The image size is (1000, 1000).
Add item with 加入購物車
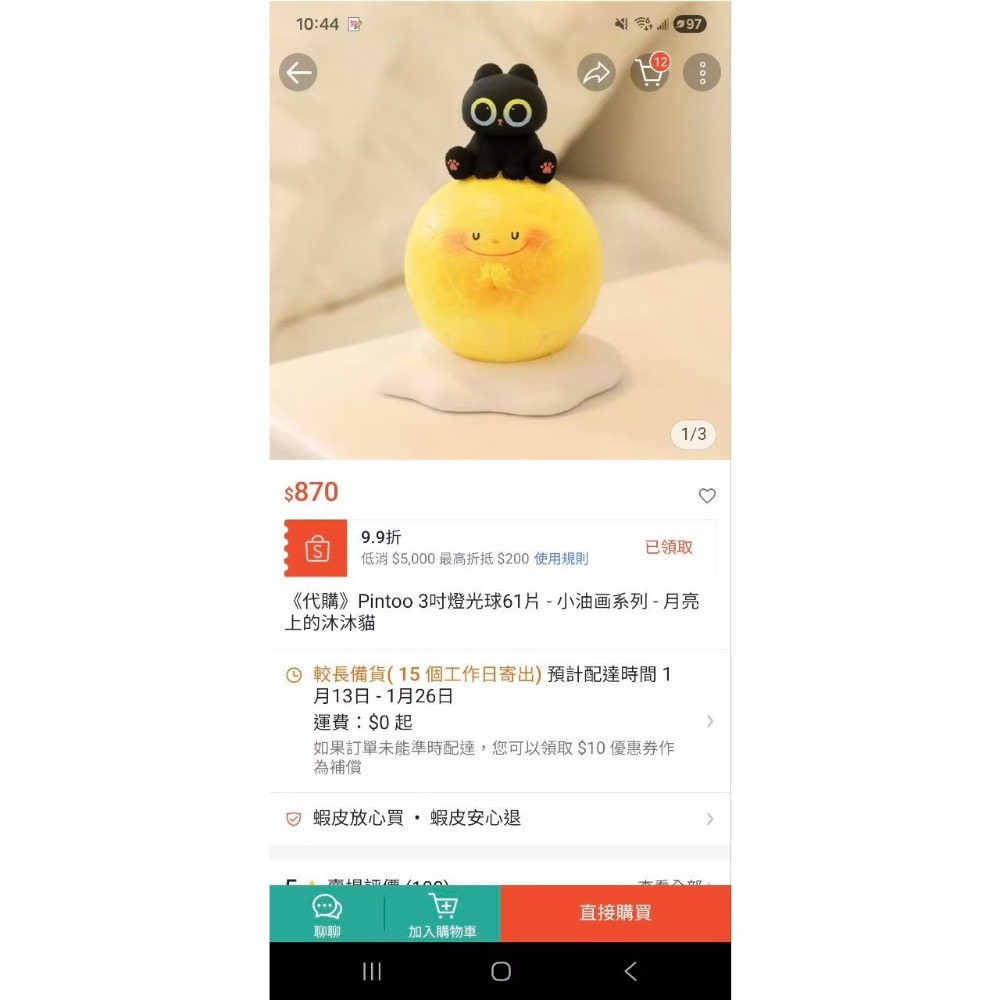click(442, 914)
